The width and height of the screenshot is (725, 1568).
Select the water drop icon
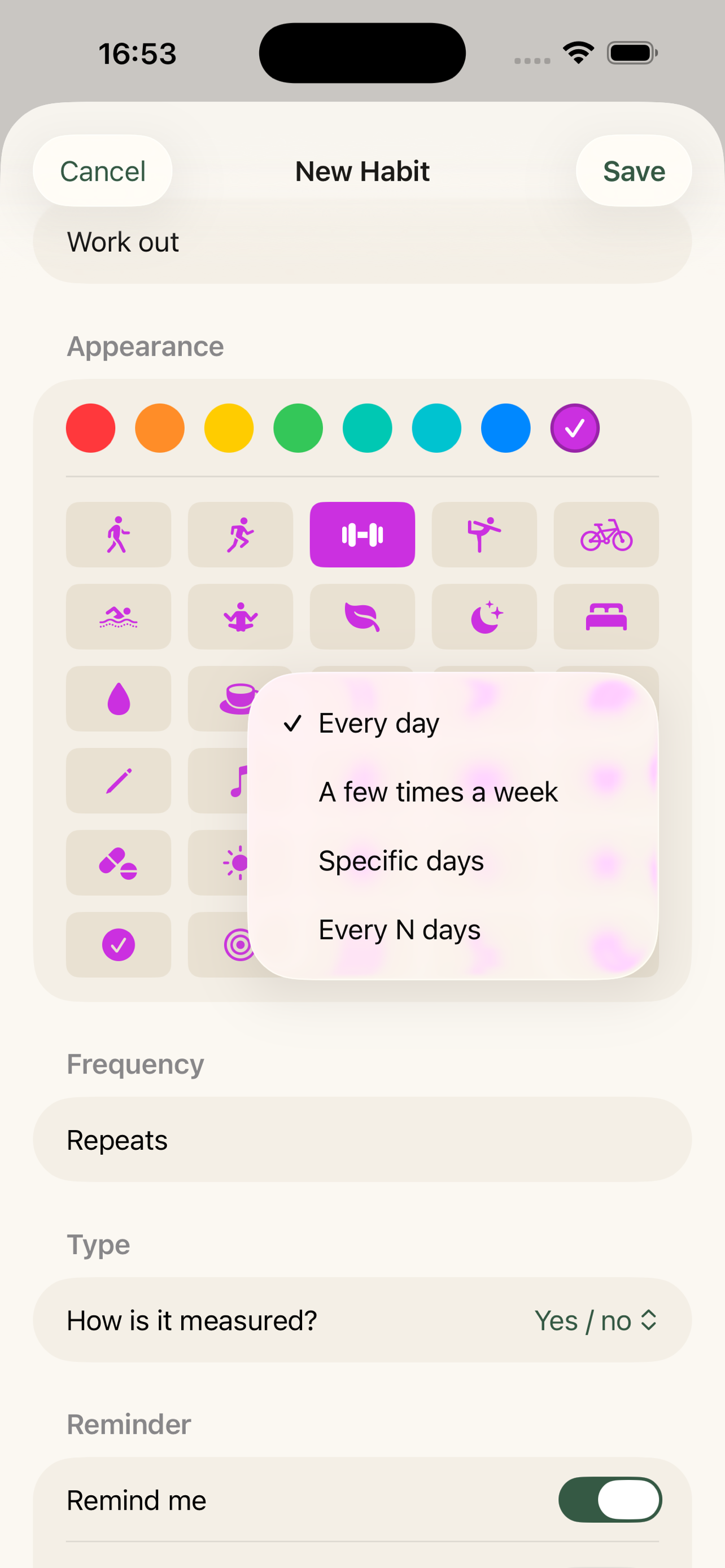tap(118, 698)
